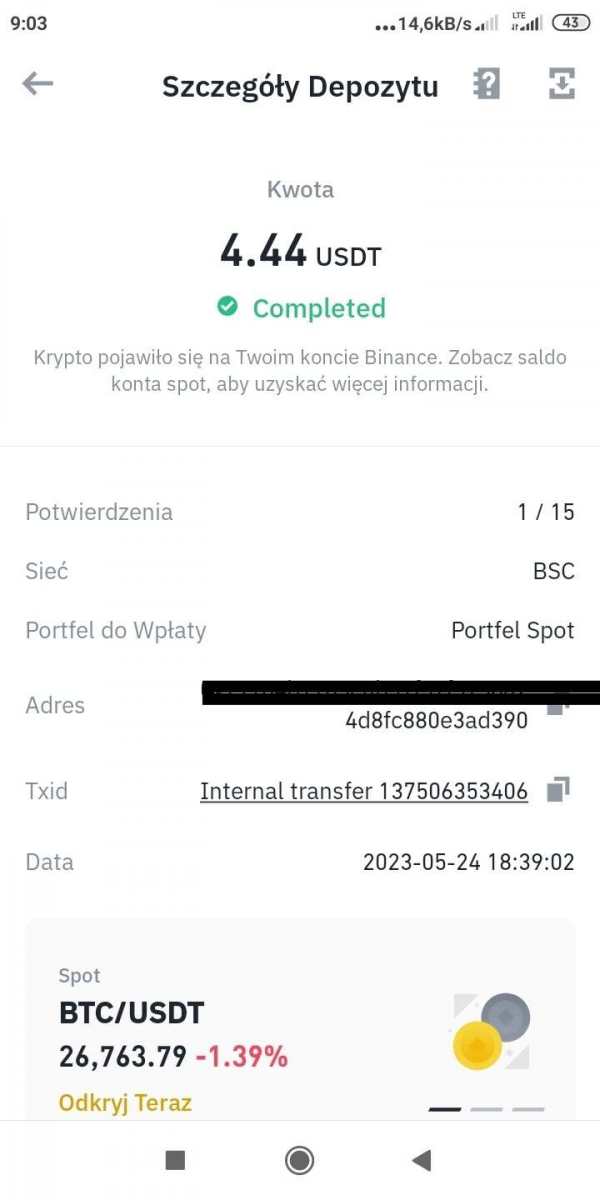Open the Internal transfer 137506353406 link
The image size is (600, 1200).
pyautogui.click(x=364, y=791)
